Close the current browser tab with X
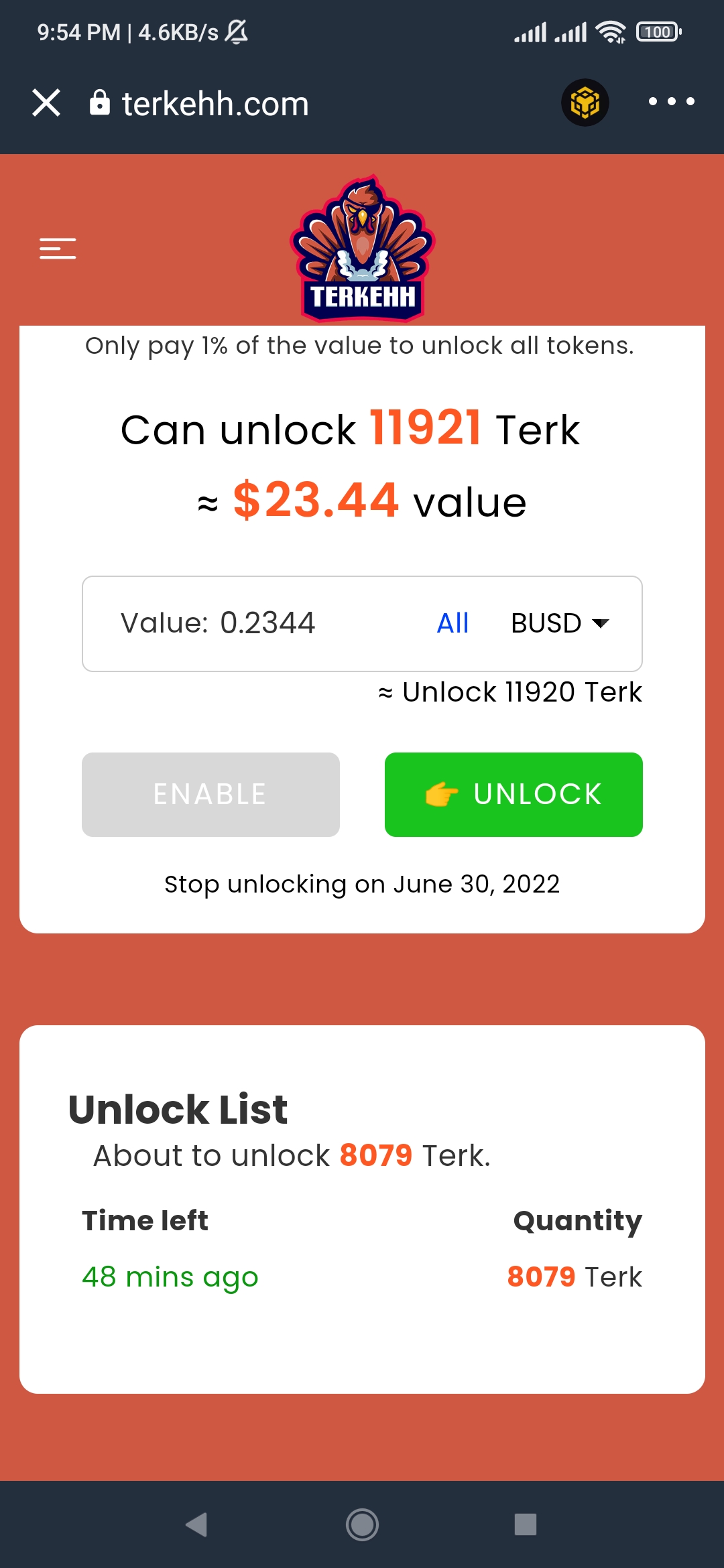The height and width of the screenshot is (1568, 724). [x=46, y=103]
